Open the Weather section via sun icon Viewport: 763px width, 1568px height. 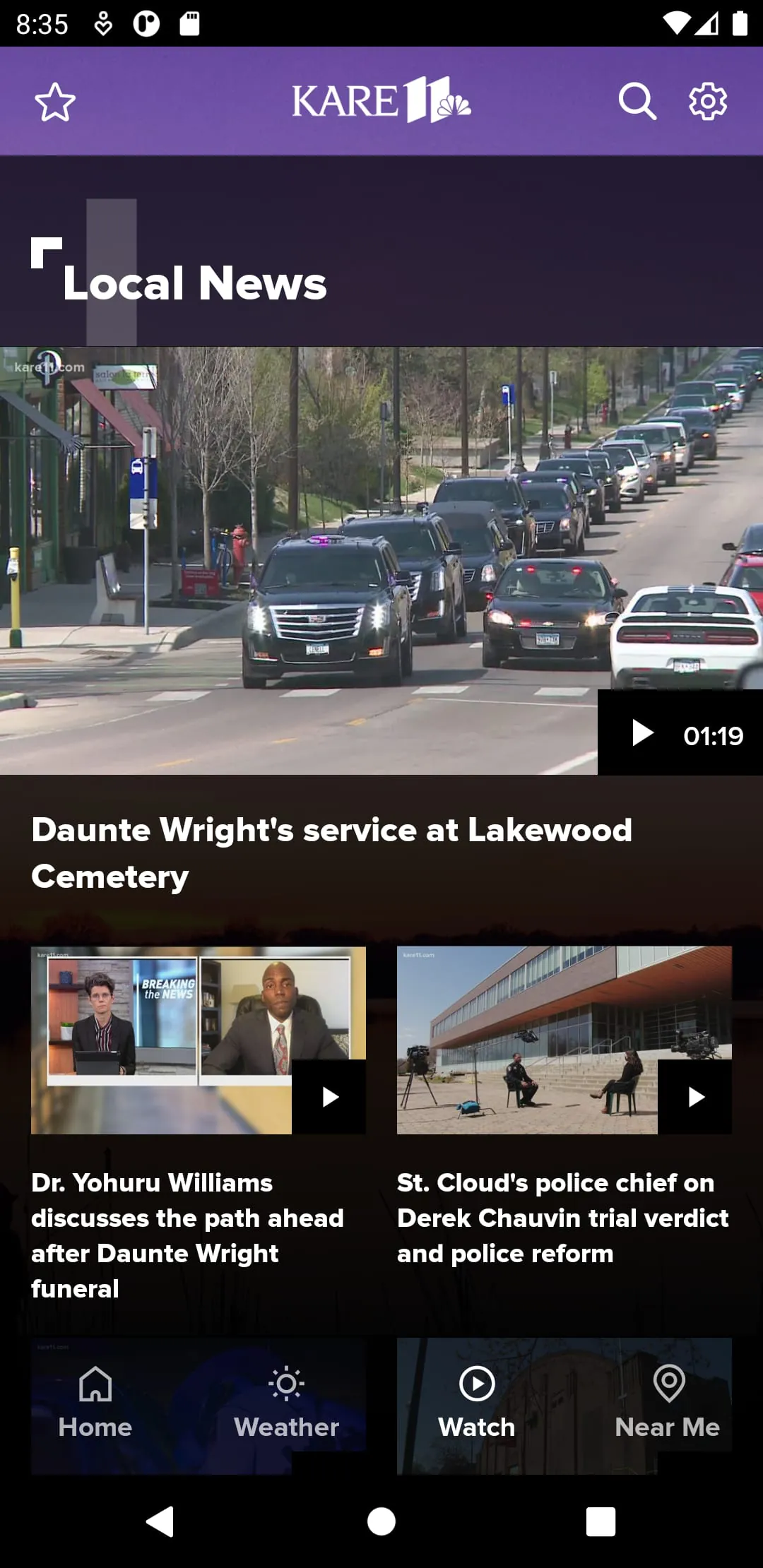[x=286, y=1384]
